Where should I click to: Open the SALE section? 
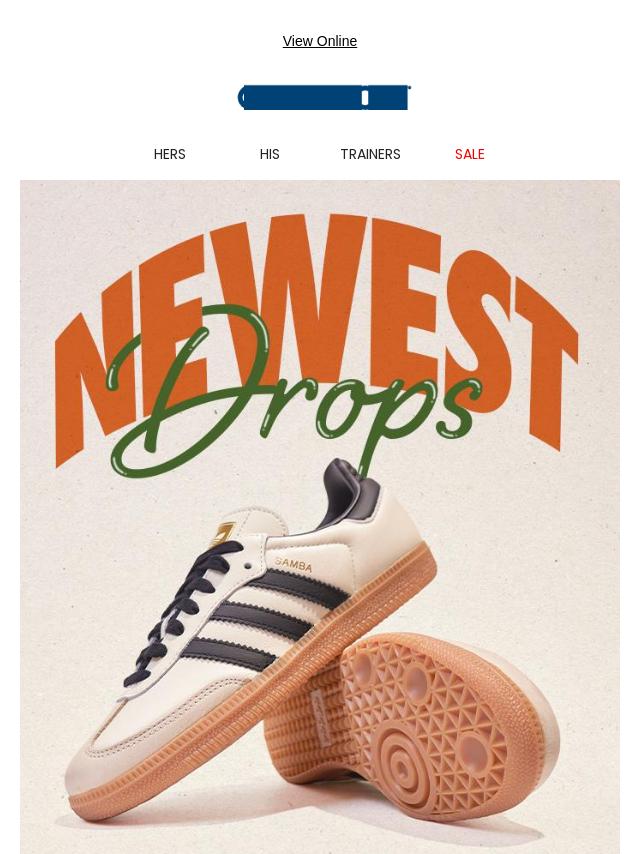[469, 154]
